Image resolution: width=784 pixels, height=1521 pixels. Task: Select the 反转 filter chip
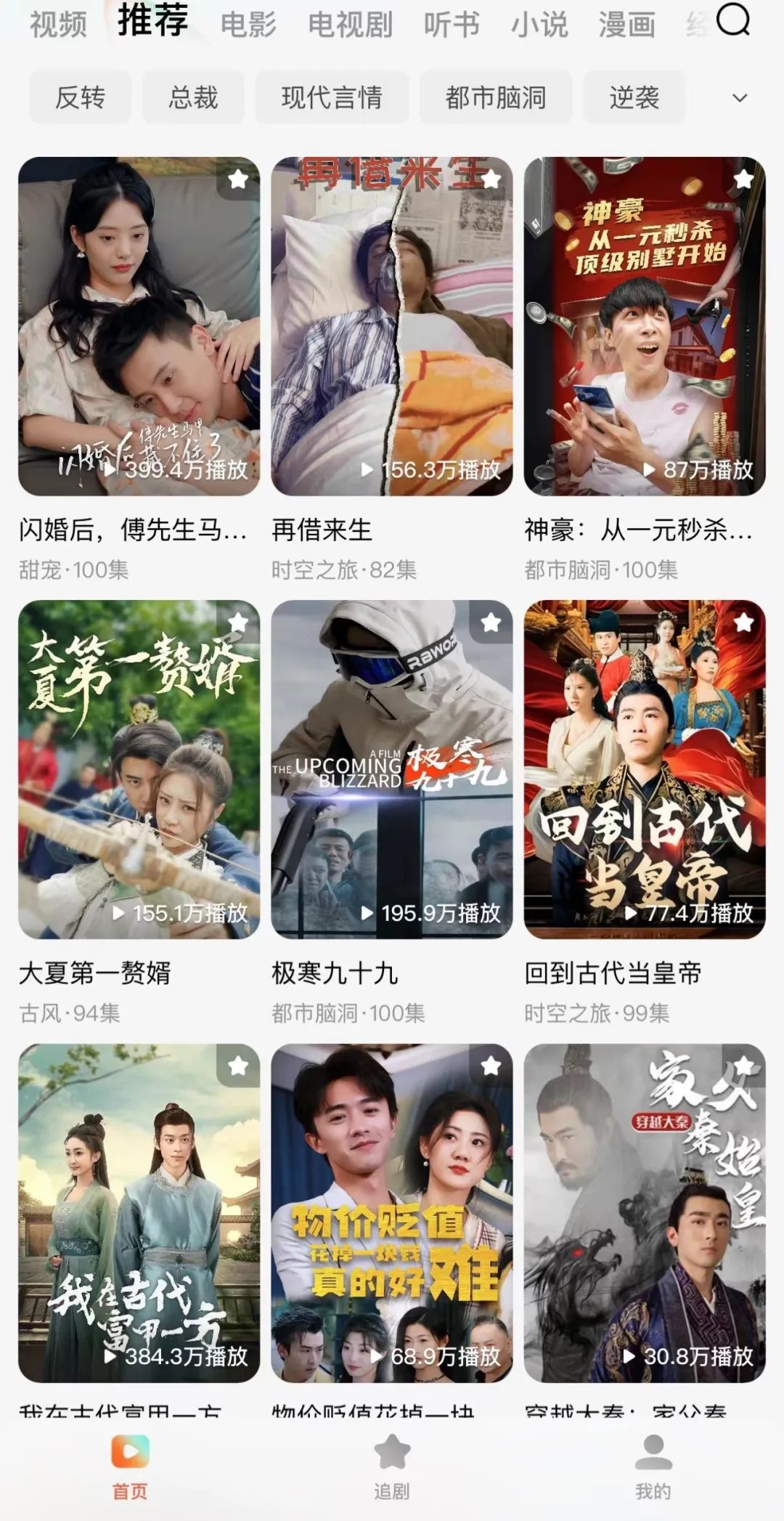click(x=80, y=97)
